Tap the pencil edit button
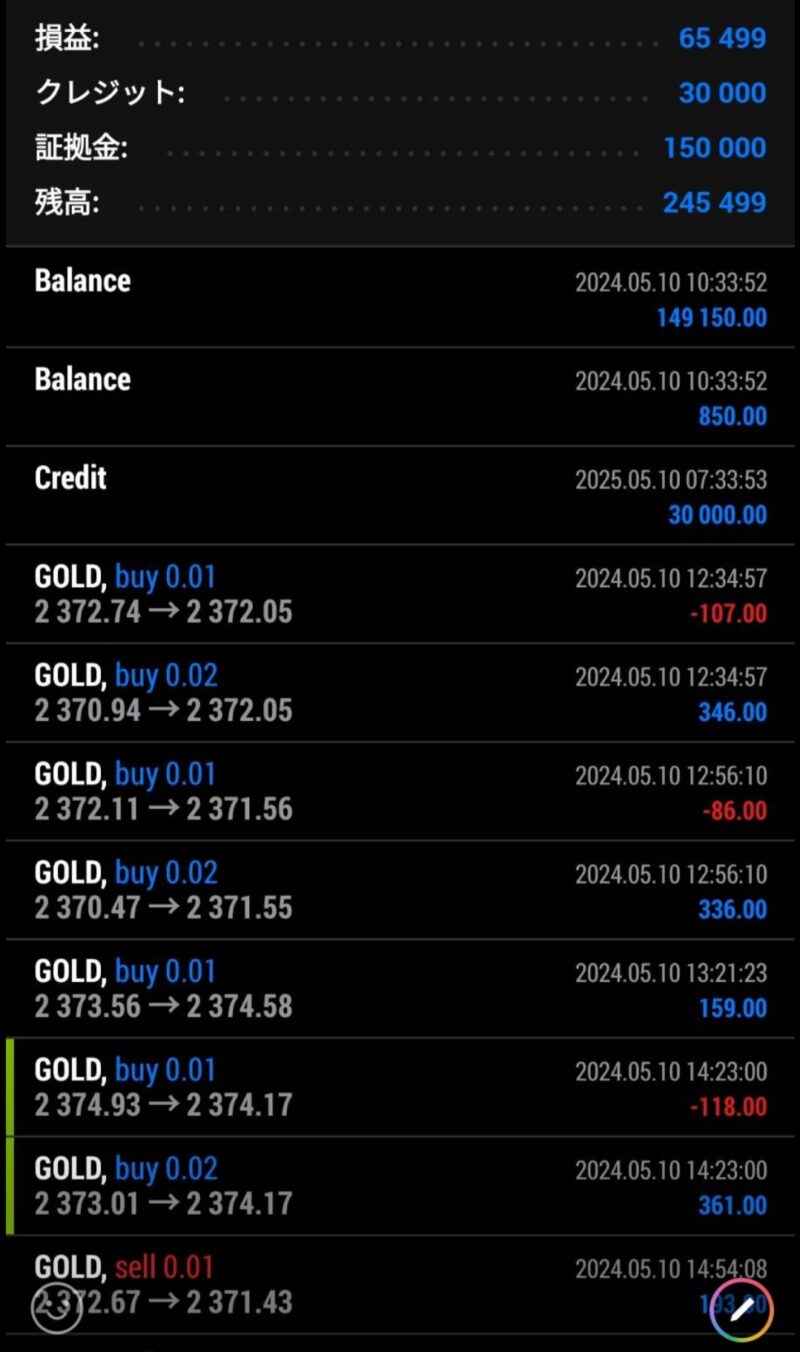Image resolution: width=800 pixels, height=1352 pixels. (741, 1309)
